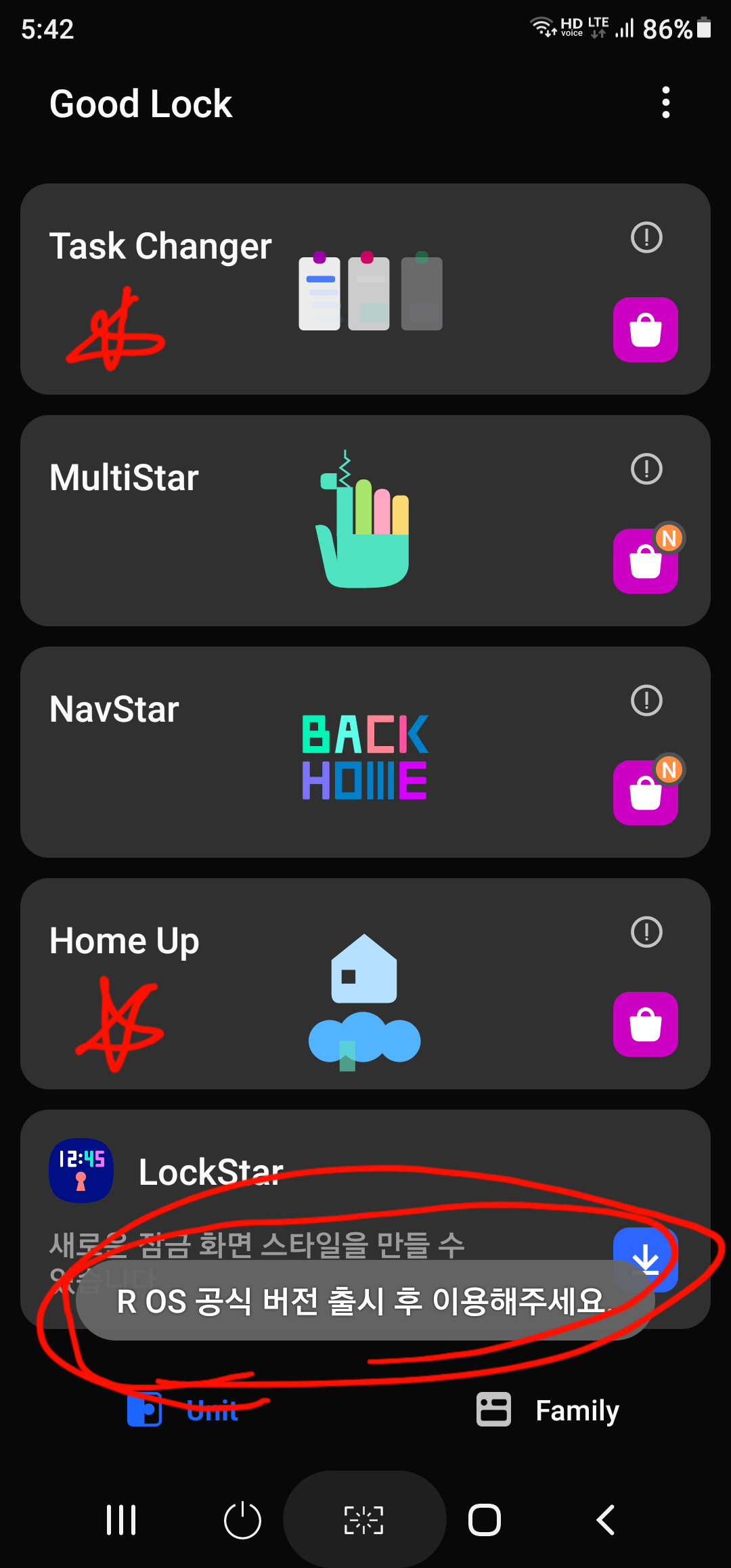Open the Galaxy Store page for Task Changer

[x=644, y=330]
